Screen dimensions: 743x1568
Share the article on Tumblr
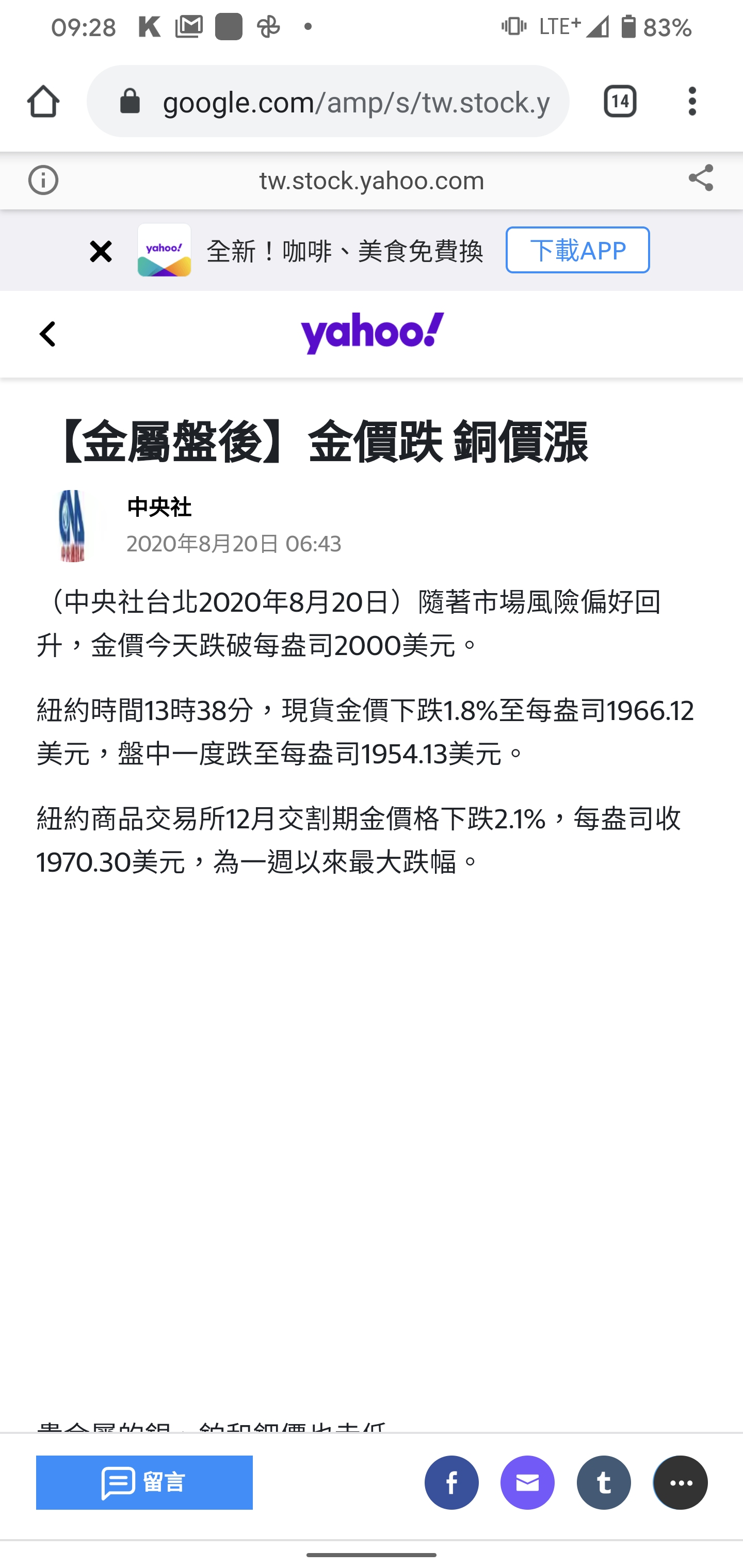point(604,1482)
